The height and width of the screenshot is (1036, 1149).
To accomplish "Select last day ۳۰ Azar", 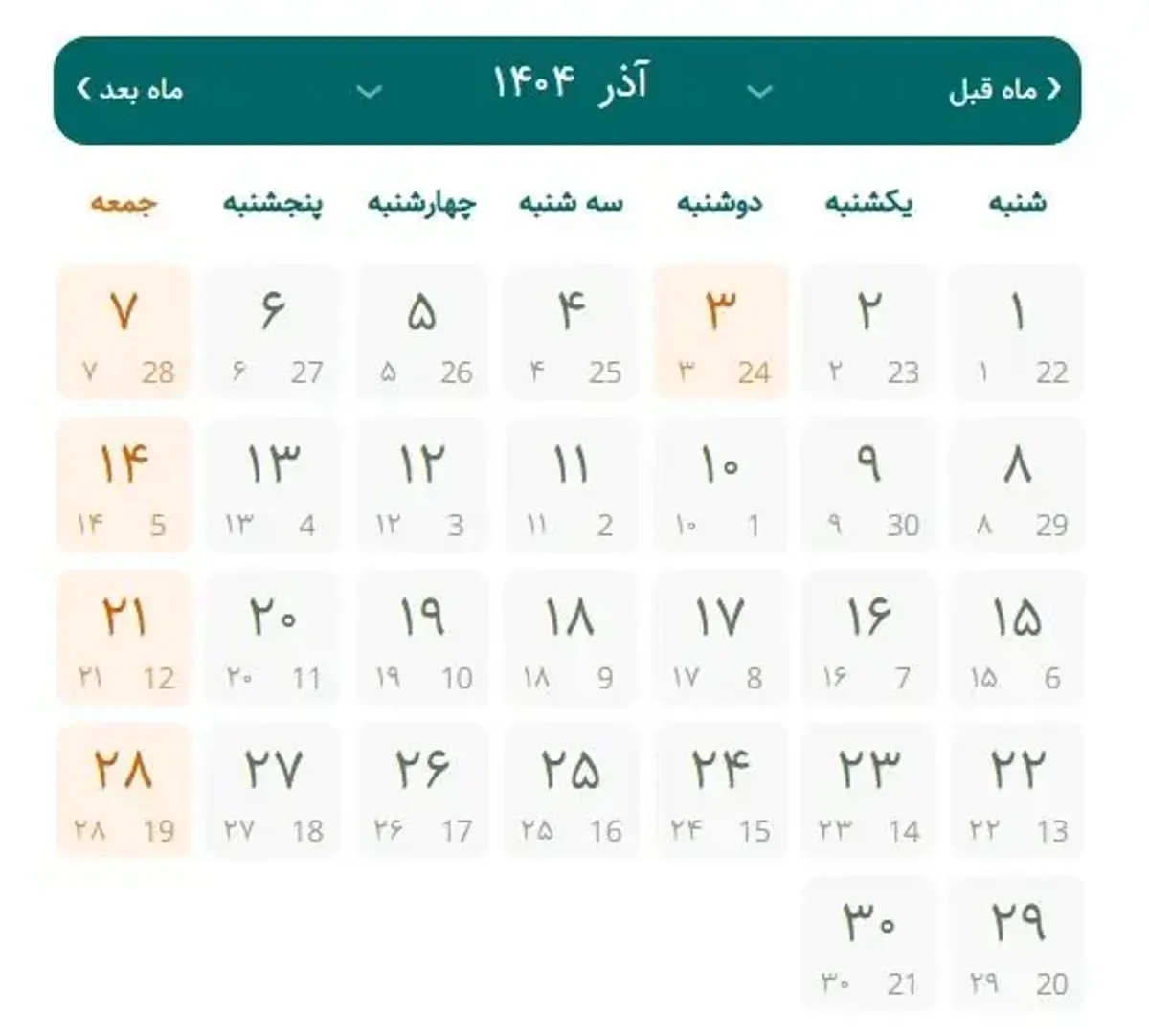I will (x=868, y=944).
